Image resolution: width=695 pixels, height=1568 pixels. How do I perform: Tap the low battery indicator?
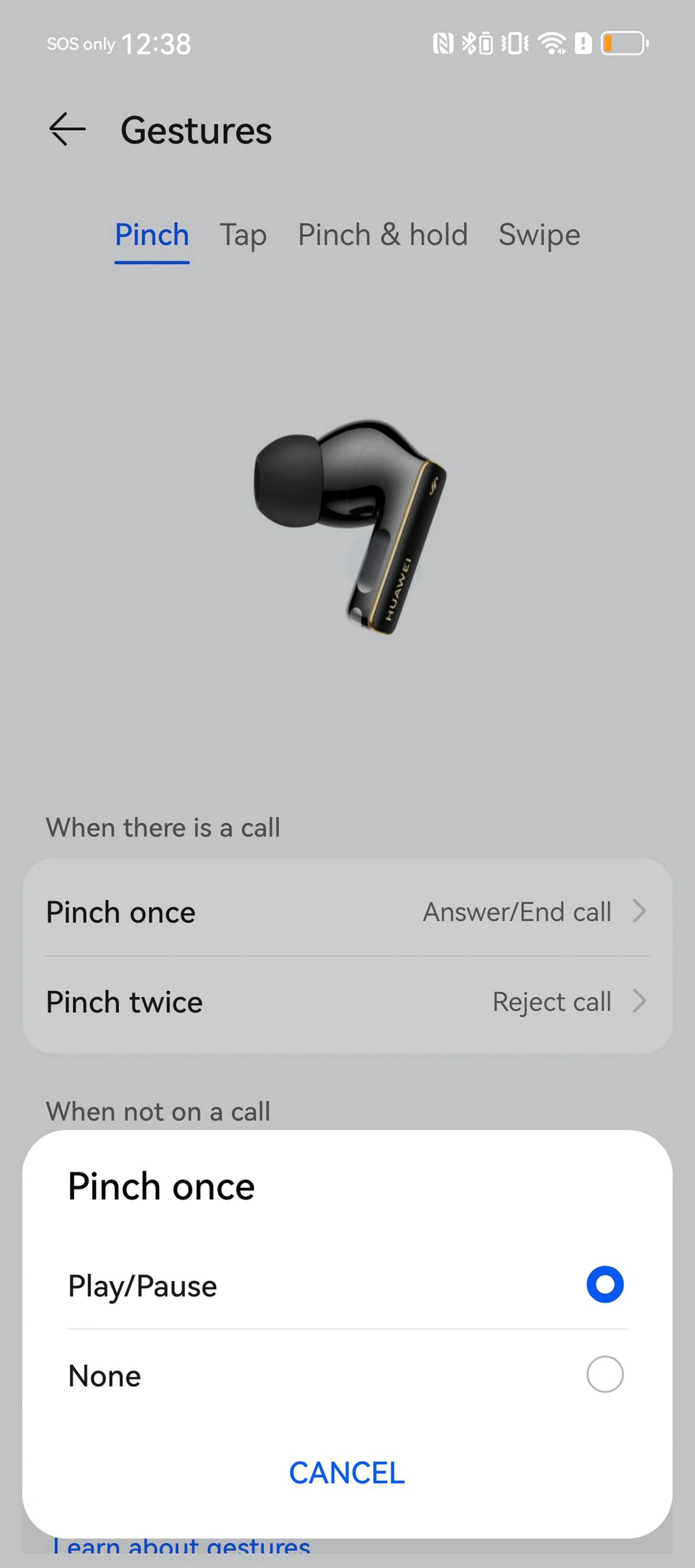point(623,44)
